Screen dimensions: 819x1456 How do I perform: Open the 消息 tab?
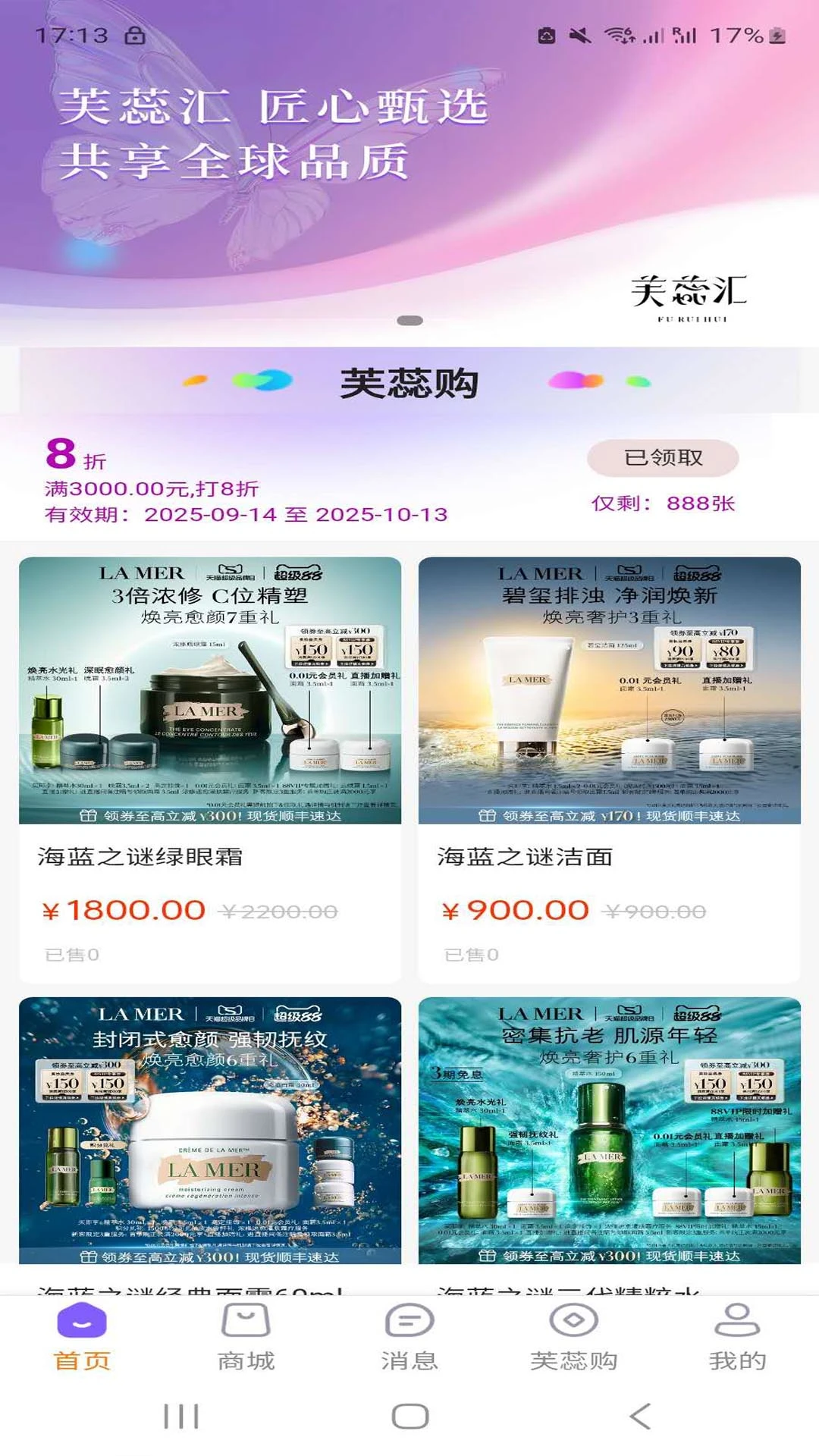[409, 1338]
